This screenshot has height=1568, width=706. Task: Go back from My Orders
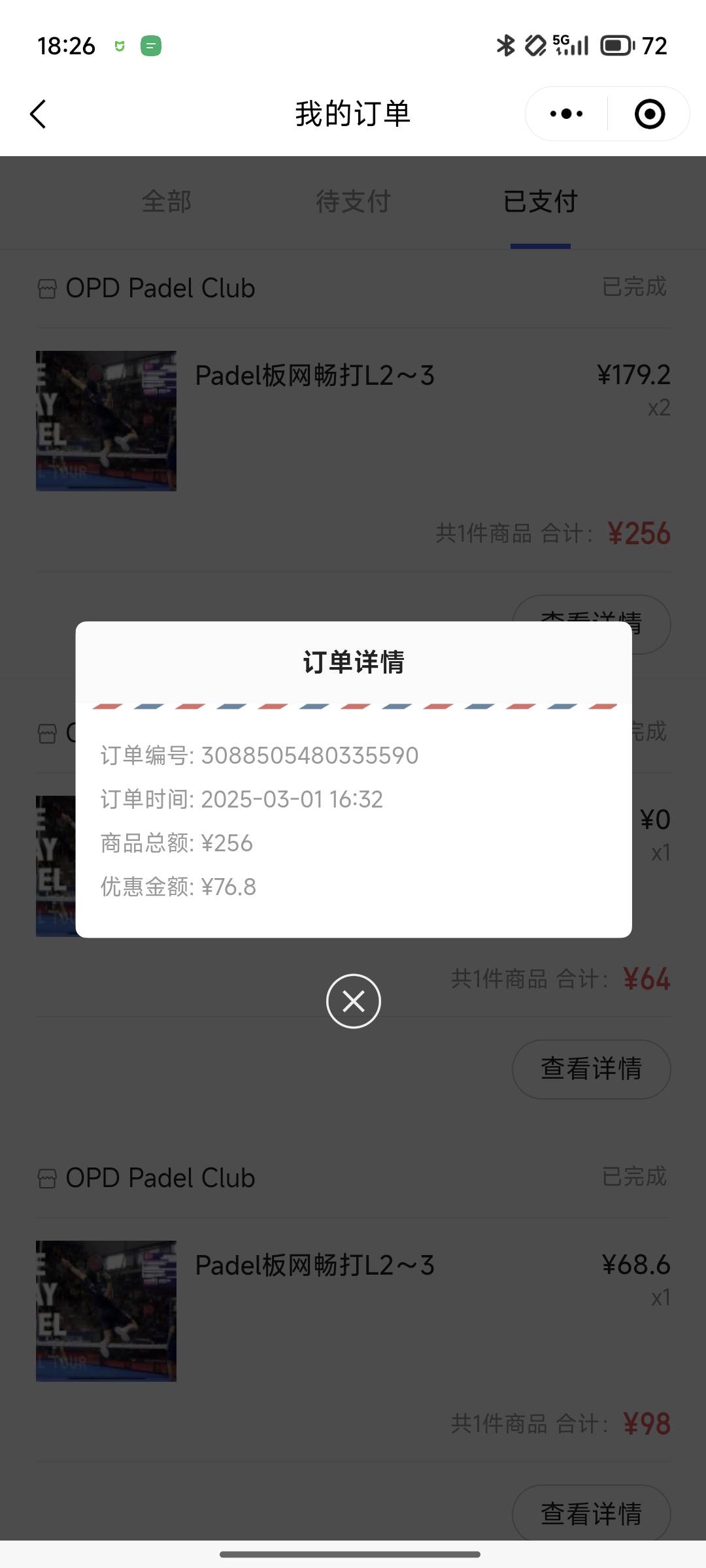[39, 114]
